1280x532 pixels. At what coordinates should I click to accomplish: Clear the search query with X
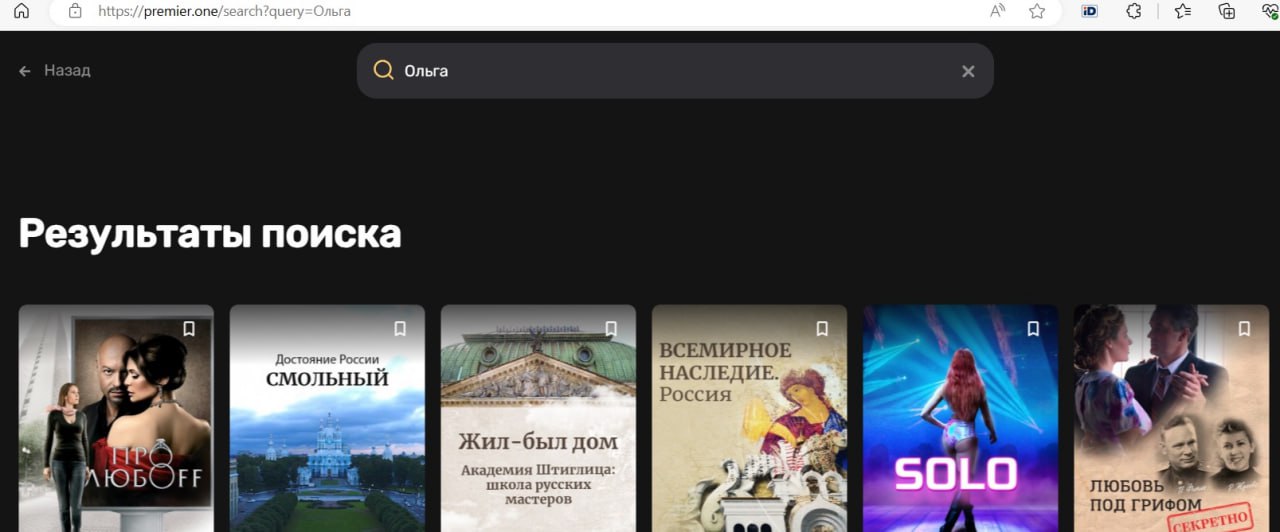coord(967,71)
